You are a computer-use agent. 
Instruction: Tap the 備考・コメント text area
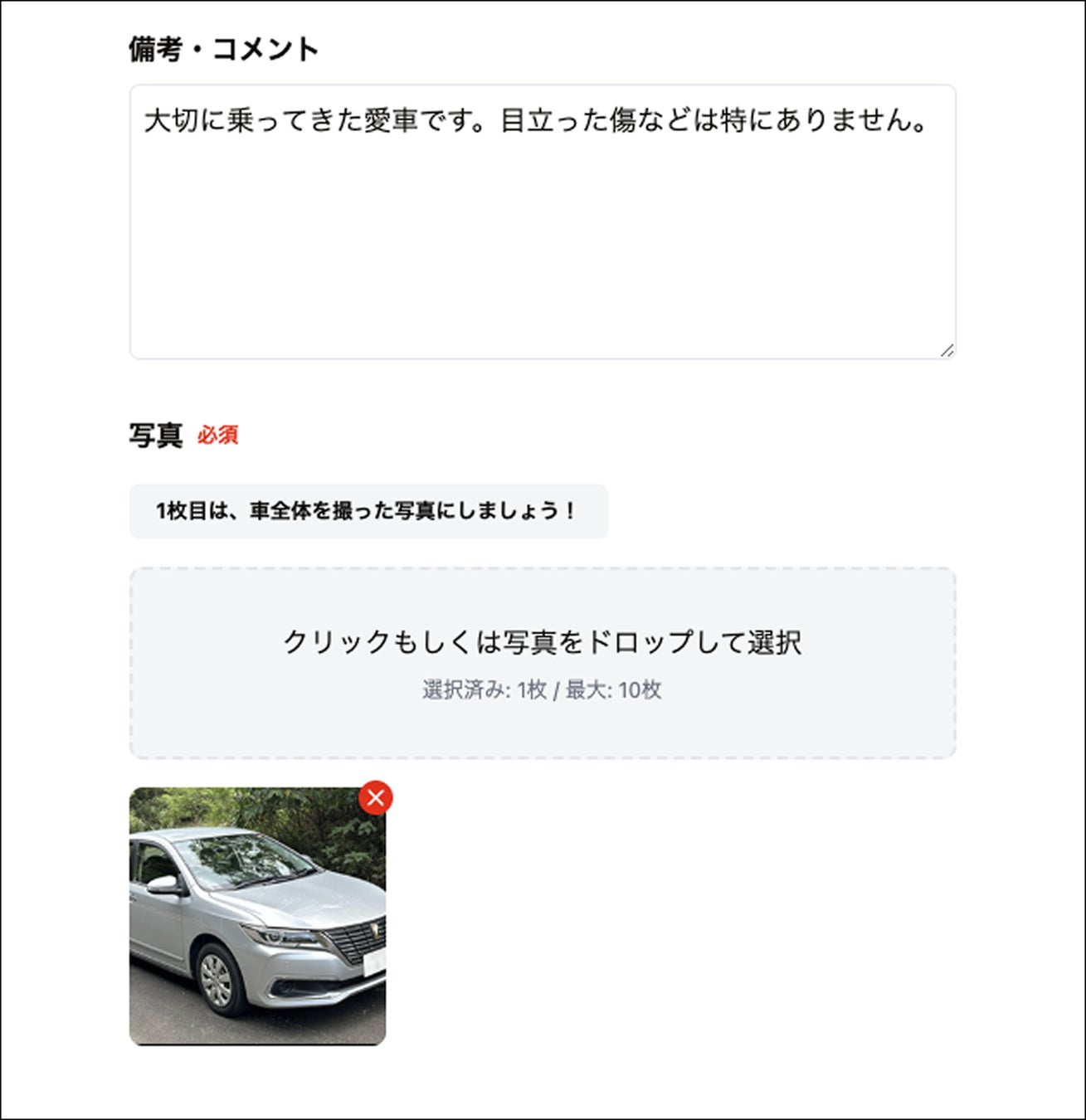543,222
